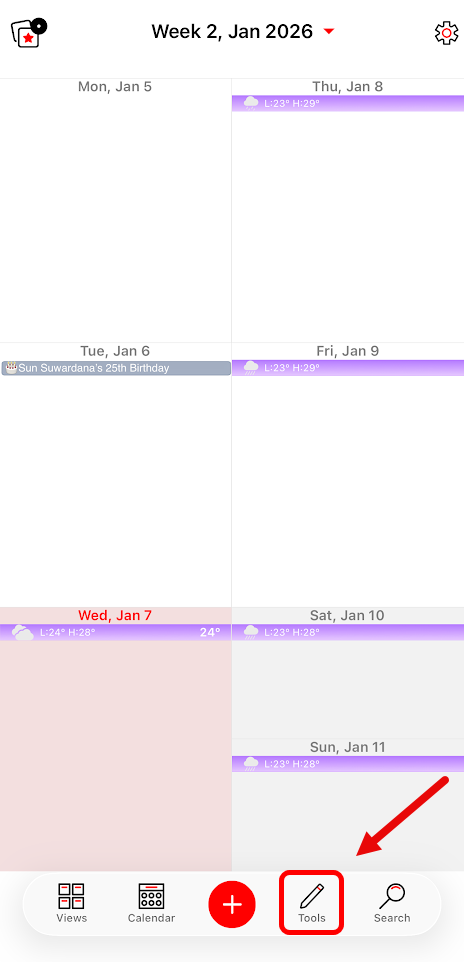Switch to the Calendar tab
Screen dimensions: 464x962
tap(151, 903)
